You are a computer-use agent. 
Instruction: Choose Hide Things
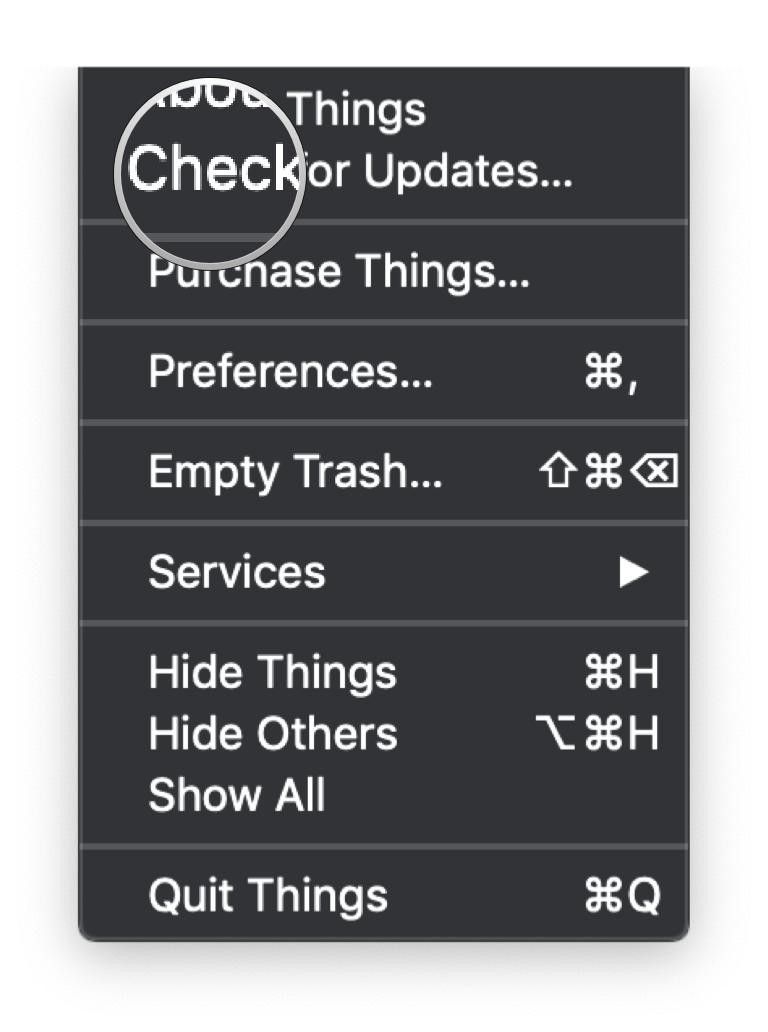tap(273, 672)
